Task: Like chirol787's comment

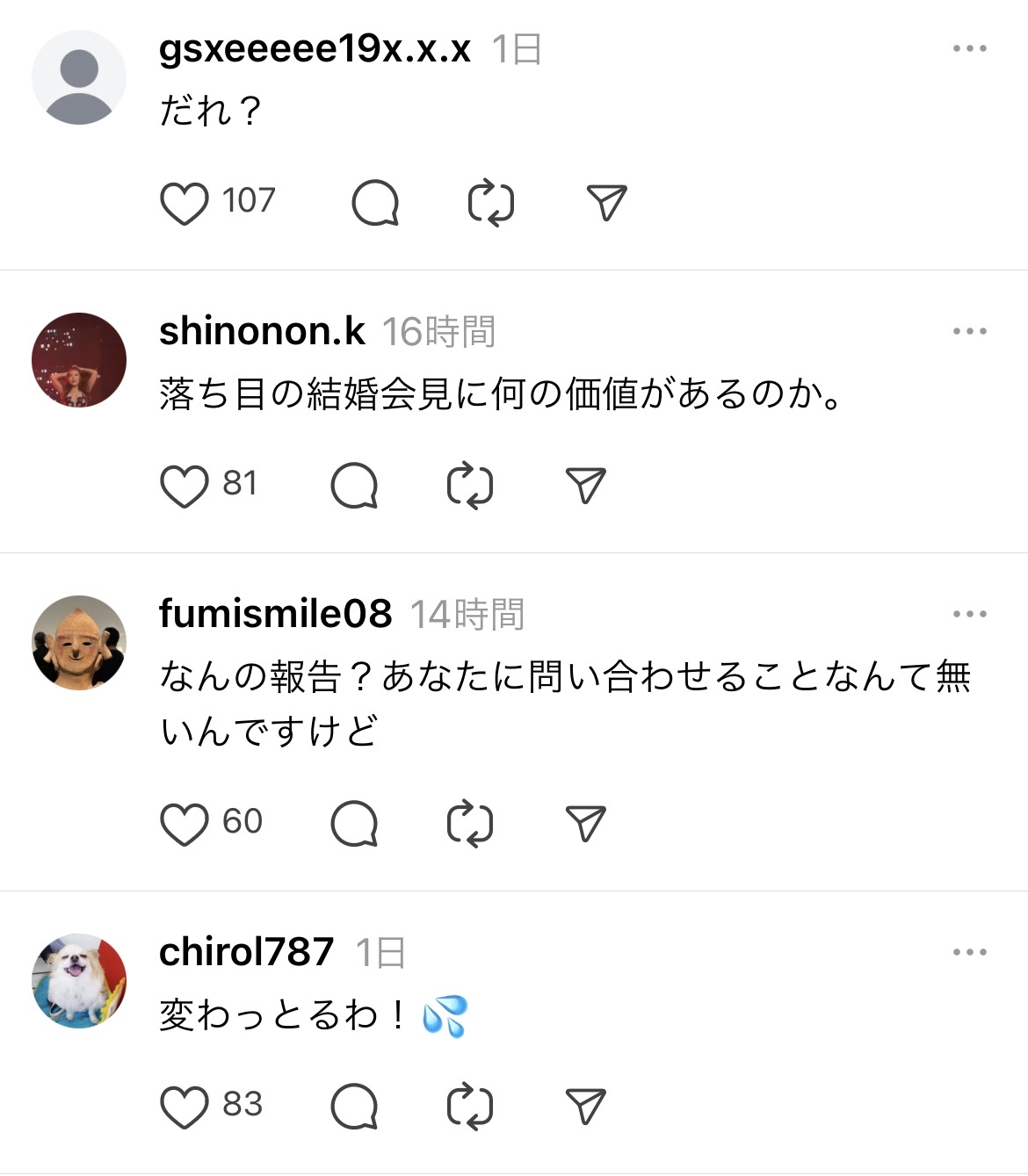Action: coord(185,1107)
